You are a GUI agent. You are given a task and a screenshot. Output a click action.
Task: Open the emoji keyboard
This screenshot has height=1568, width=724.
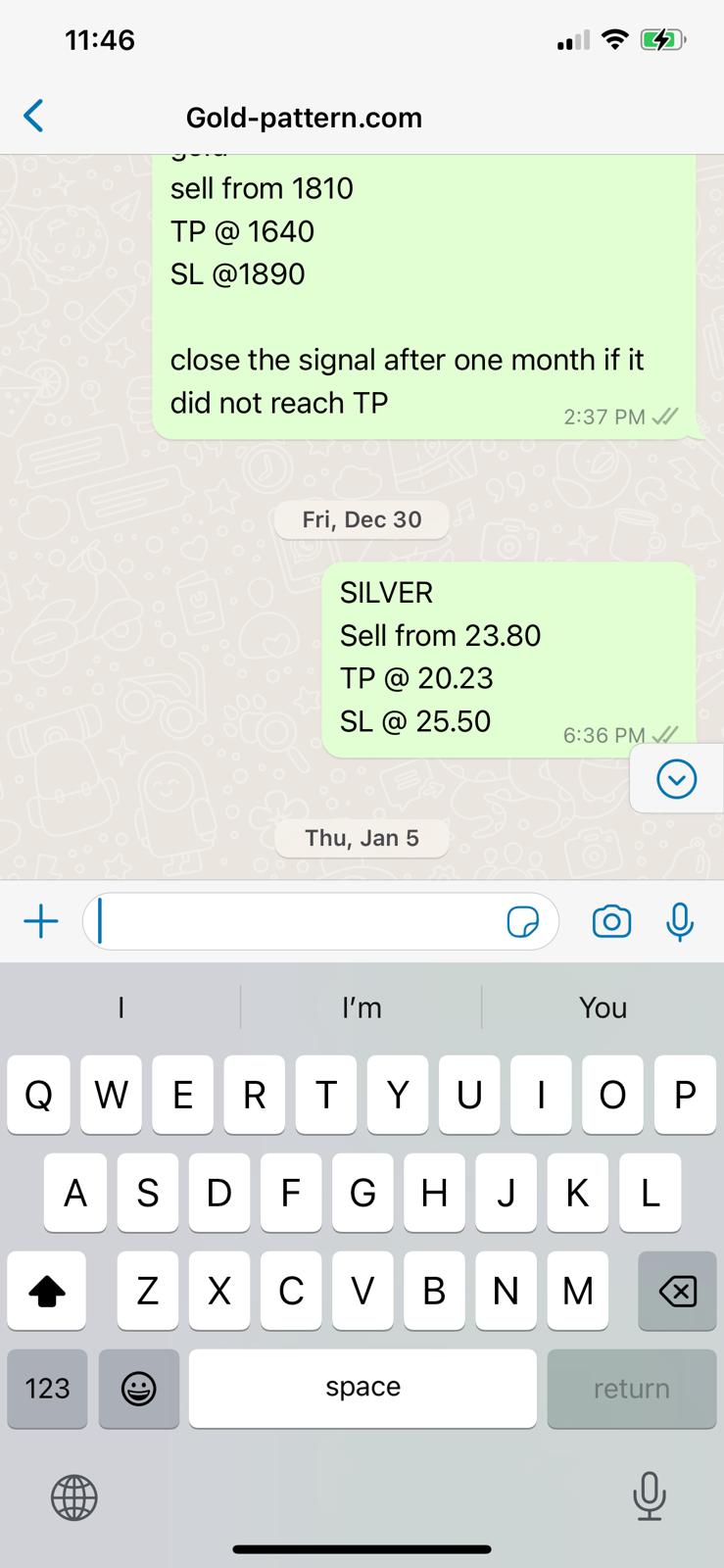(x=139, y=1388)
